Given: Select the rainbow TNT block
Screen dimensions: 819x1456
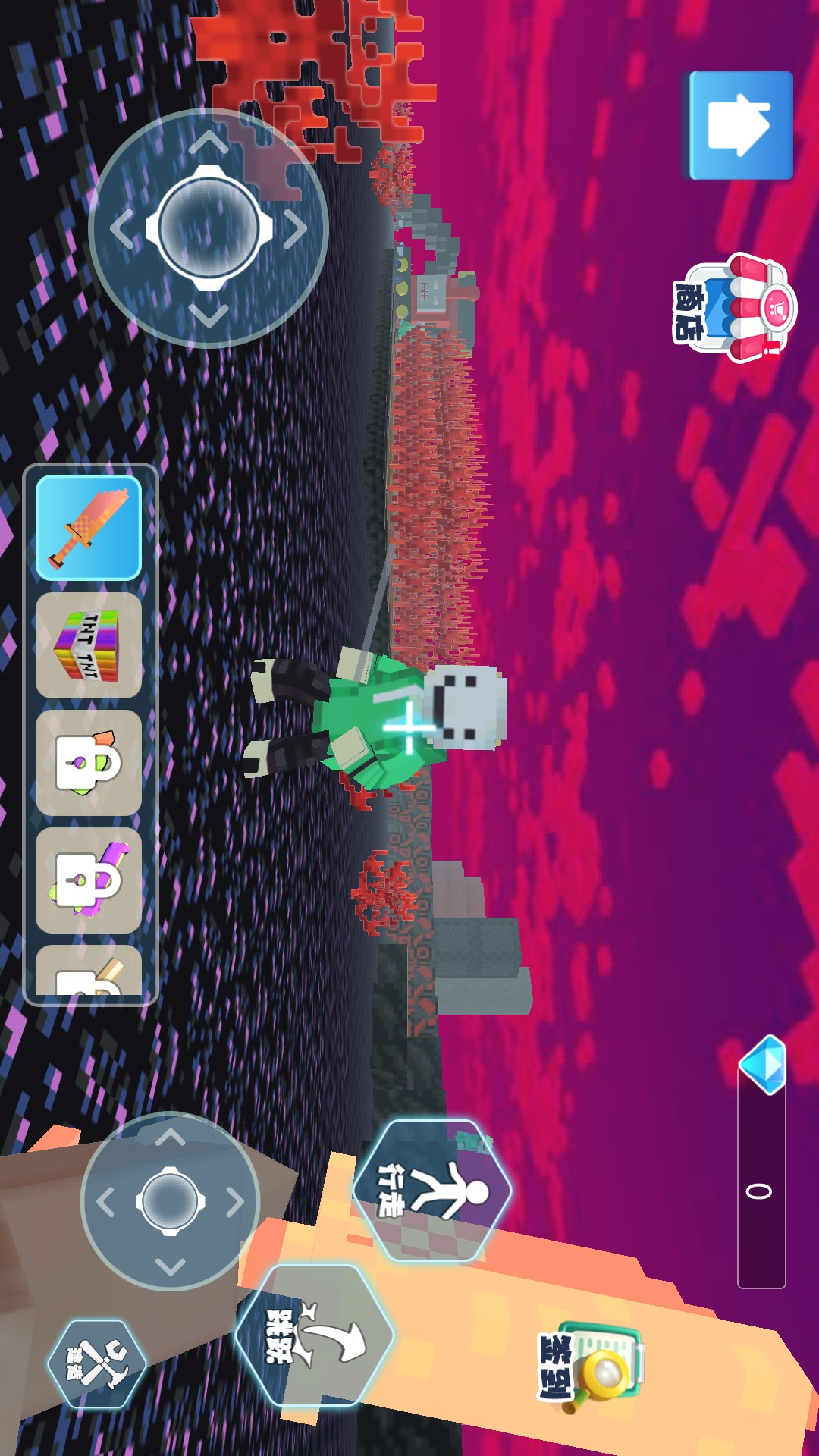Looking at the screenshot, I should click(x=89, y=645).
